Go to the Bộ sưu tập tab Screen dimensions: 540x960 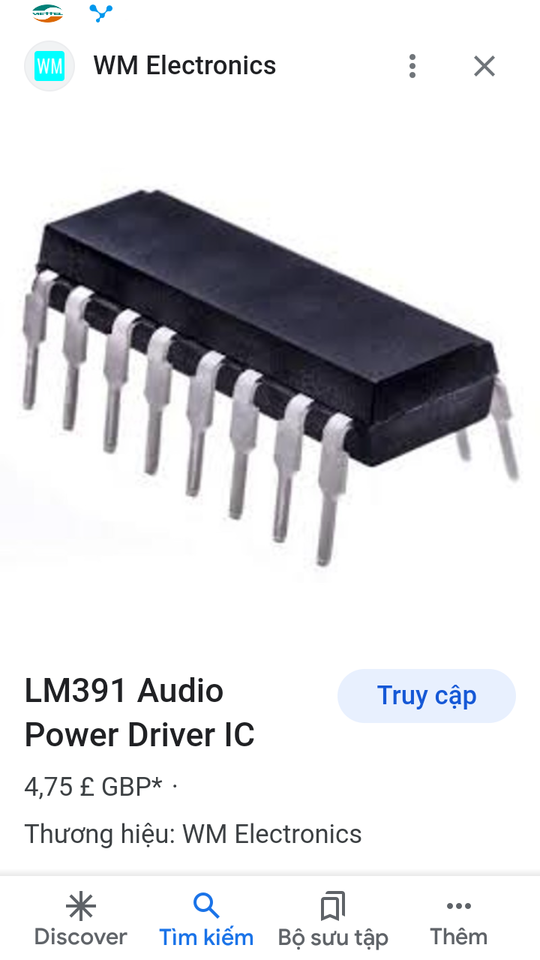[333, 920]
